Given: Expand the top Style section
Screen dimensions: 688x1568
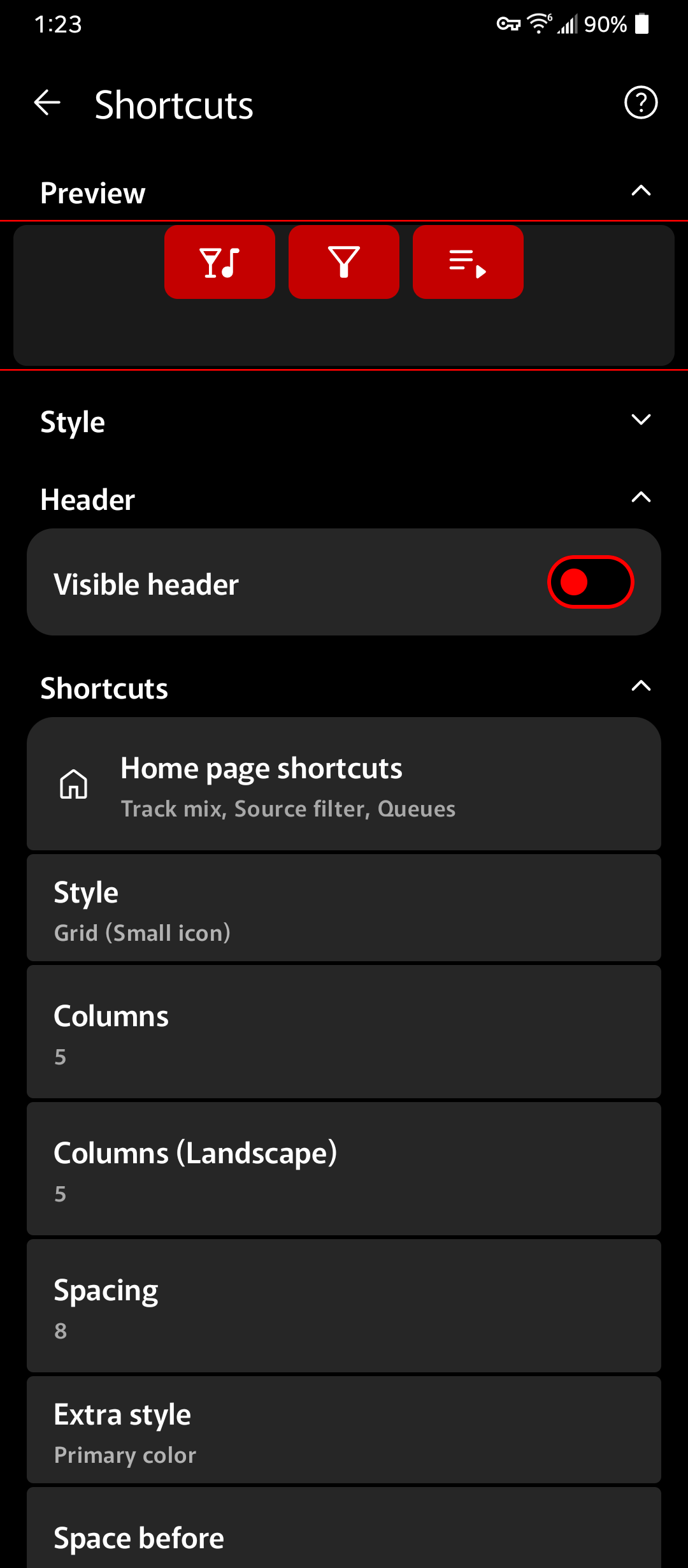Looking at the screenshot, I should 641,419.
